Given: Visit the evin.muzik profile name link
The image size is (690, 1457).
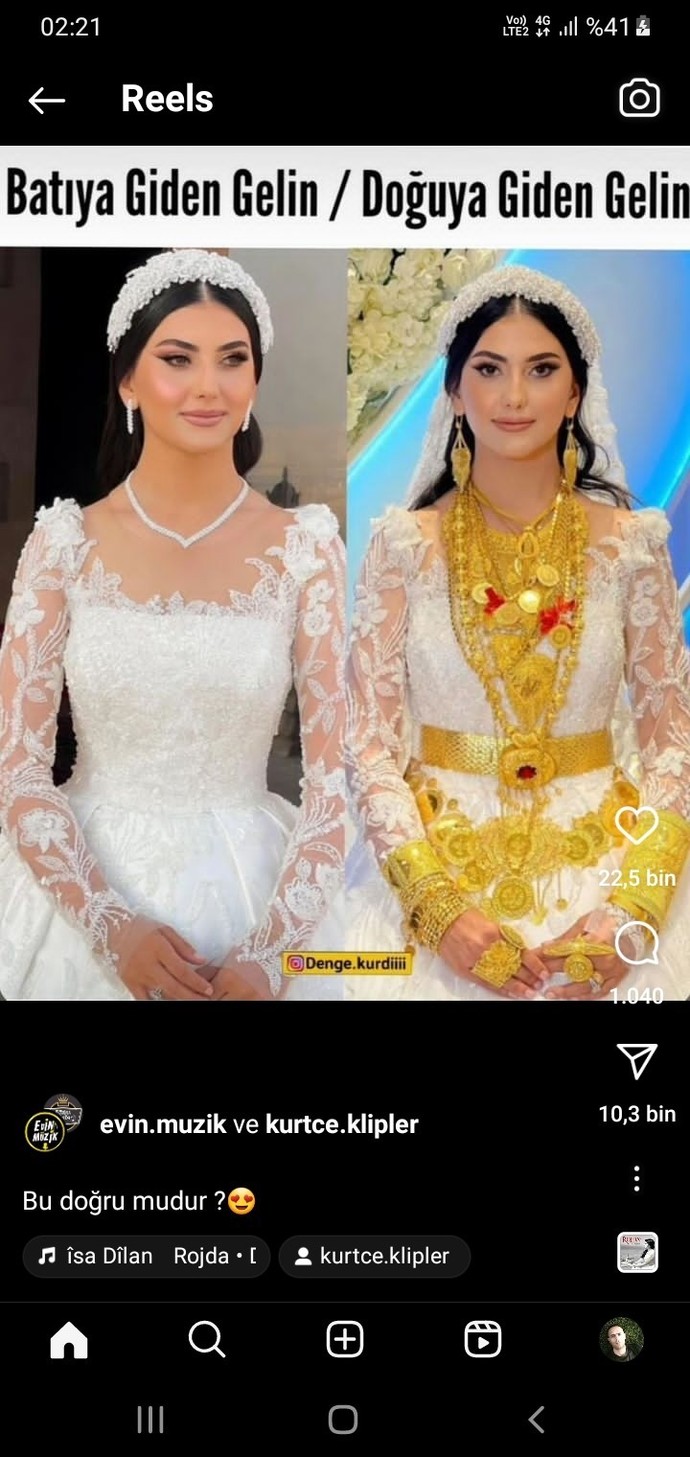Looking at the screenshot, I should point(163,1124).
